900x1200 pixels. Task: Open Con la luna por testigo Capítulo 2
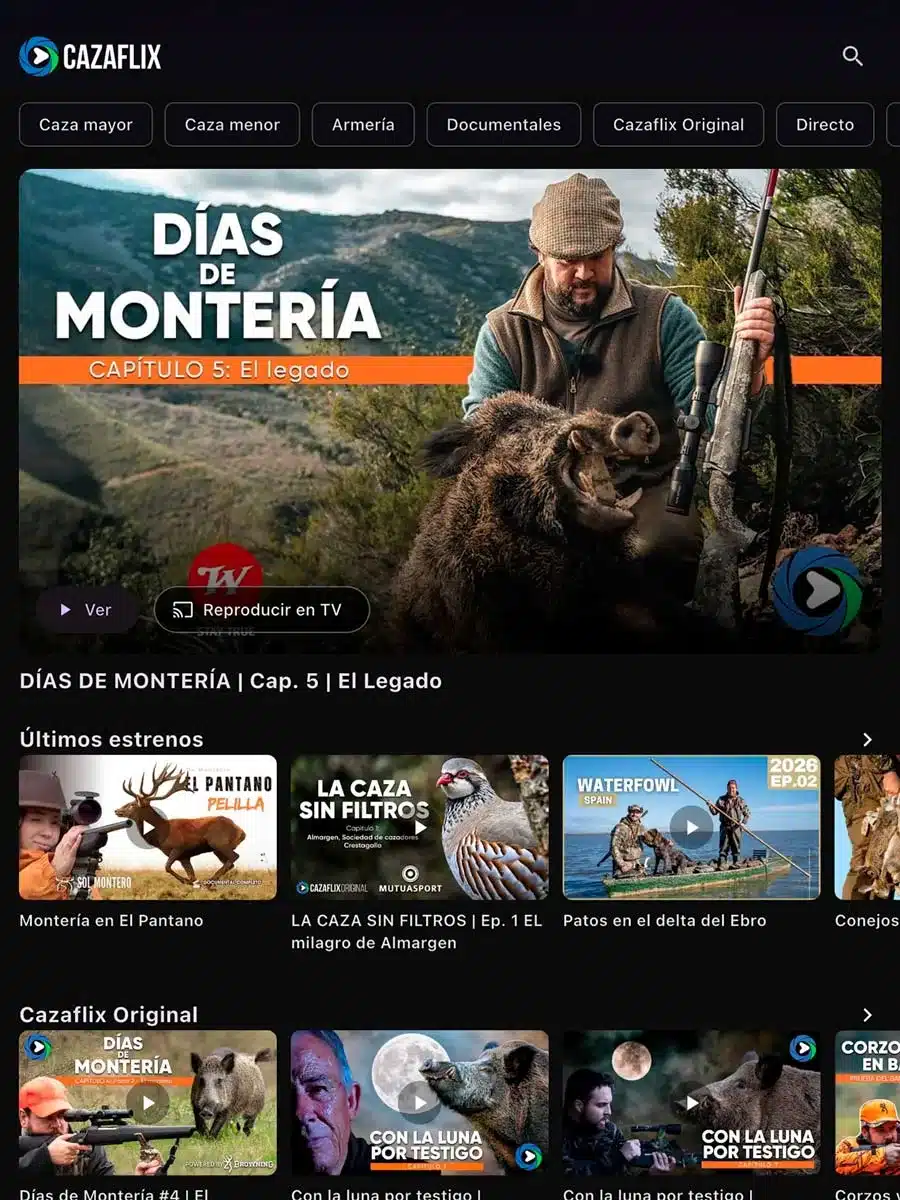[691, 1102]
